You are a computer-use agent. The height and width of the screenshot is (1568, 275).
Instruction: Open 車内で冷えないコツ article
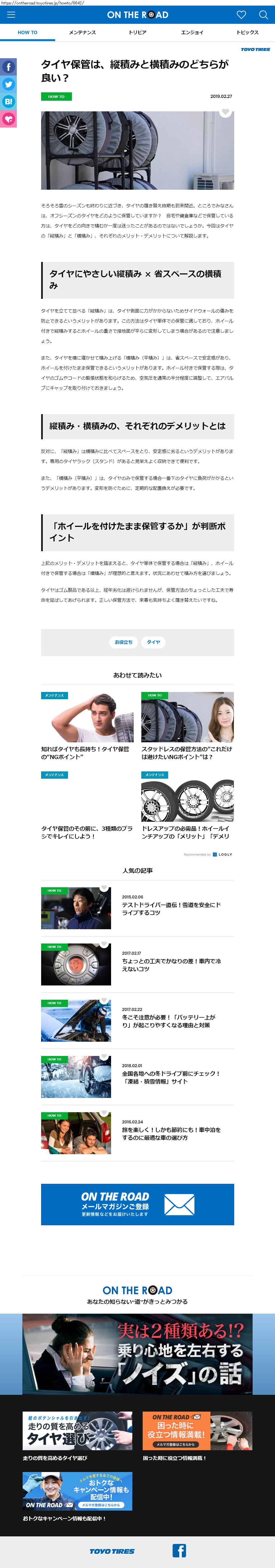[x=171, y=965]
